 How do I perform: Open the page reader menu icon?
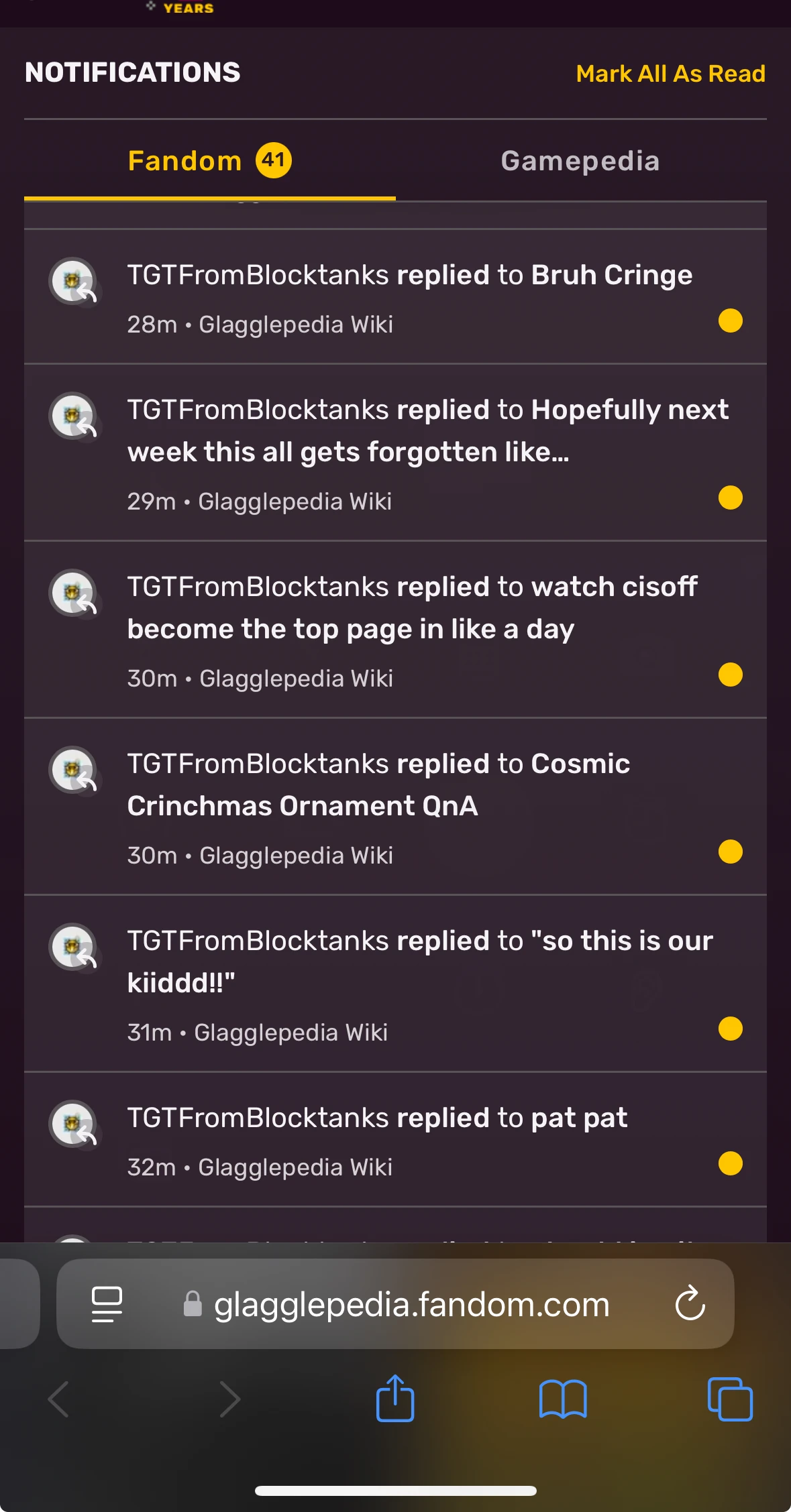pos(107,1304)
